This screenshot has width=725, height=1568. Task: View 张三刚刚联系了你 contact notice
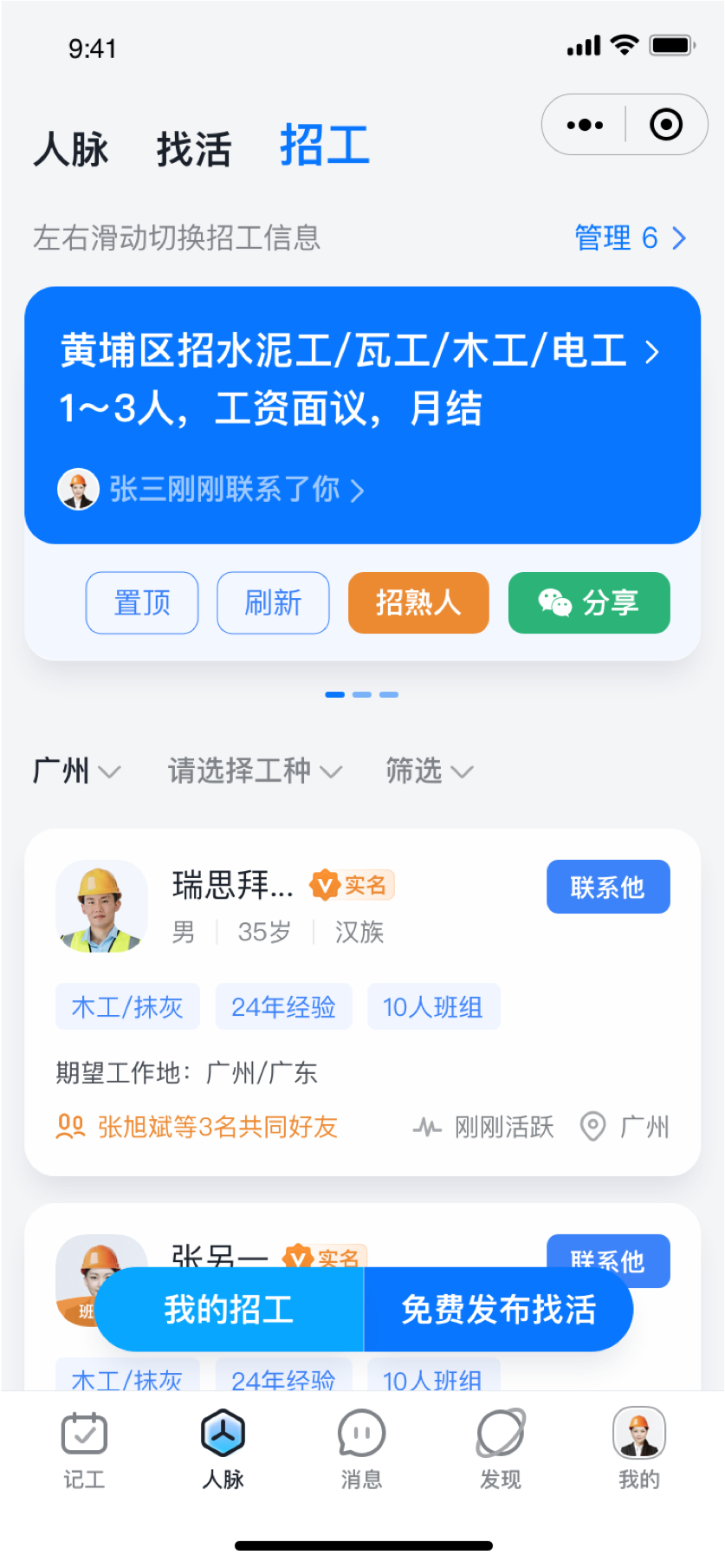pyautogui.click(x=225, y=490)
